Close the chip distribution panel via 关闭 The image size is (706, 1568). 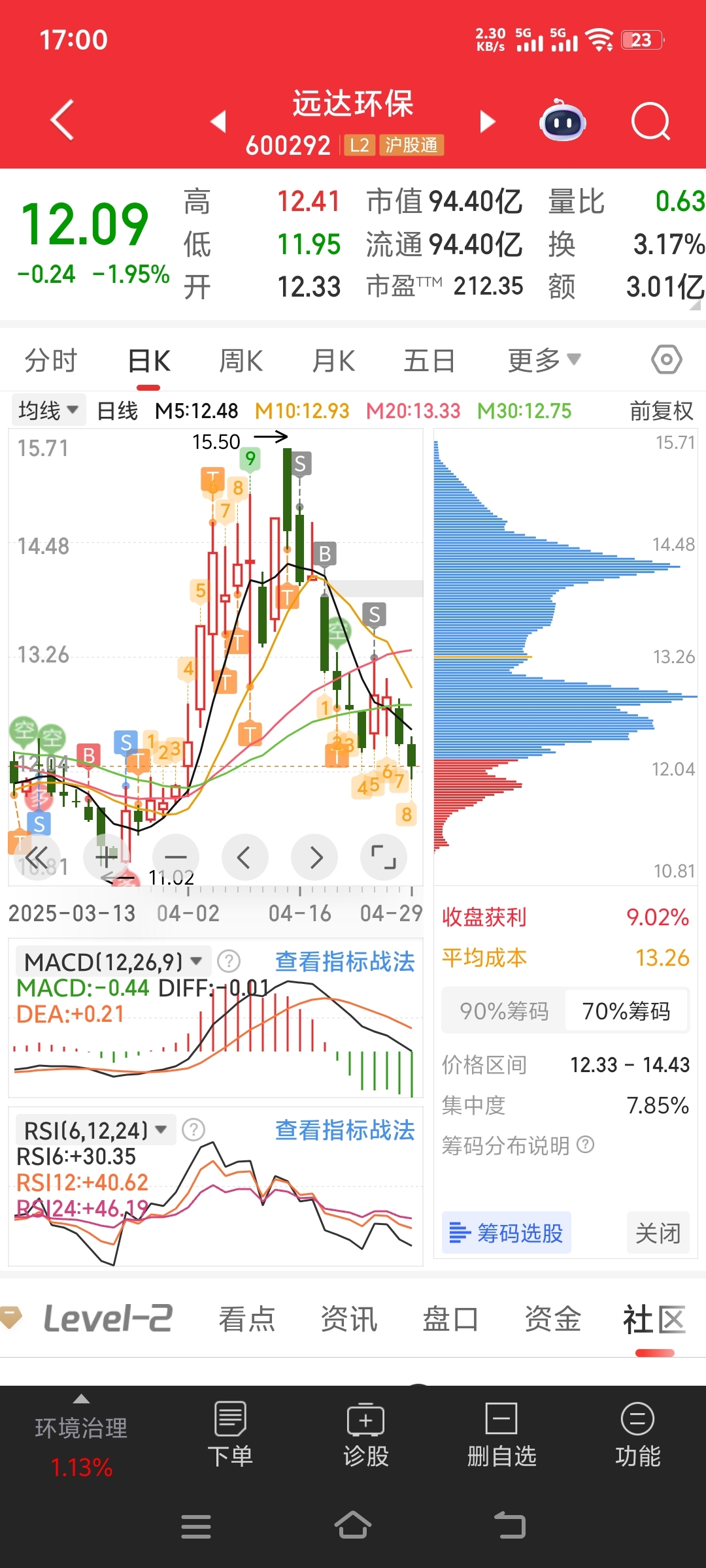[658, 1233]
